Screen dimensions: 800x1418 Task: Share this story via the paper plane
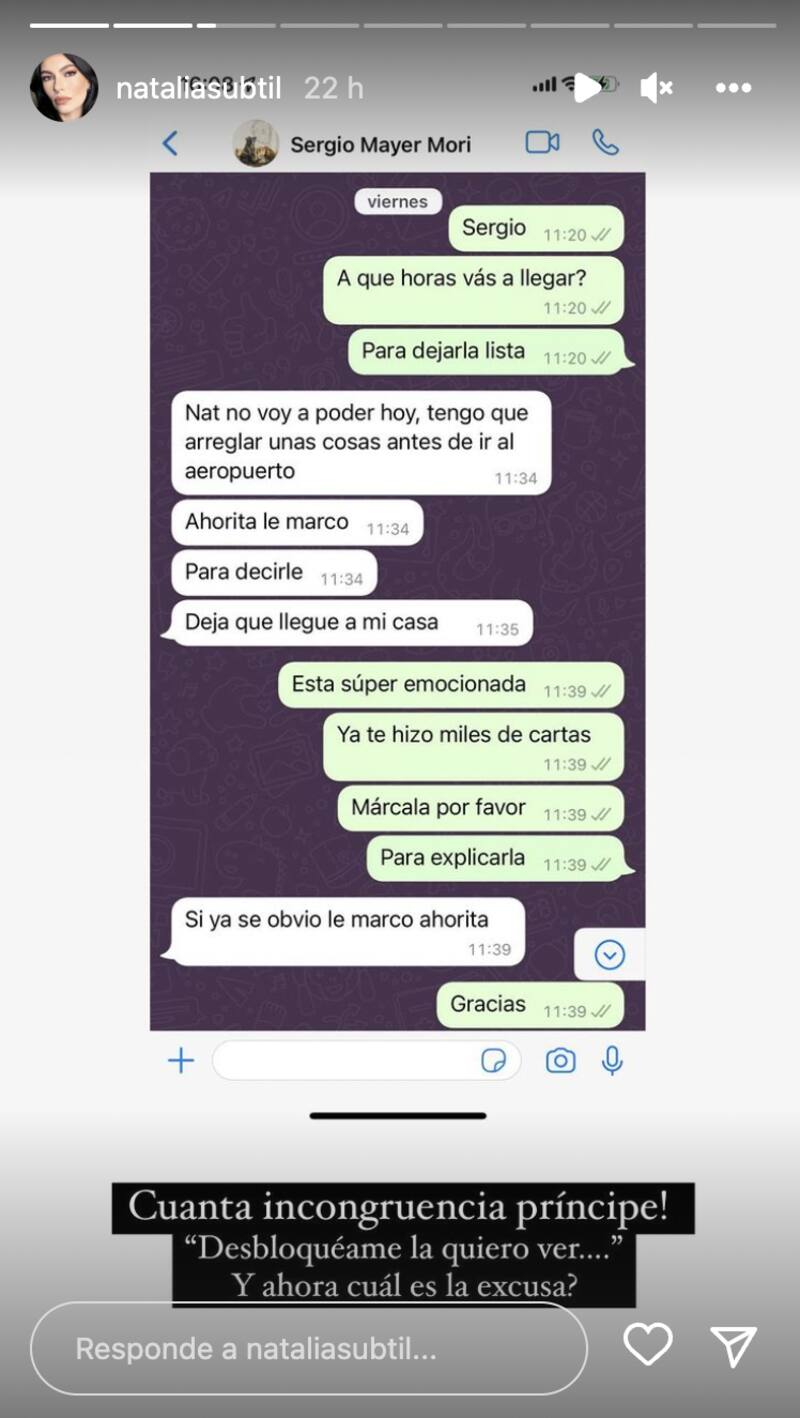[733, 1346]
